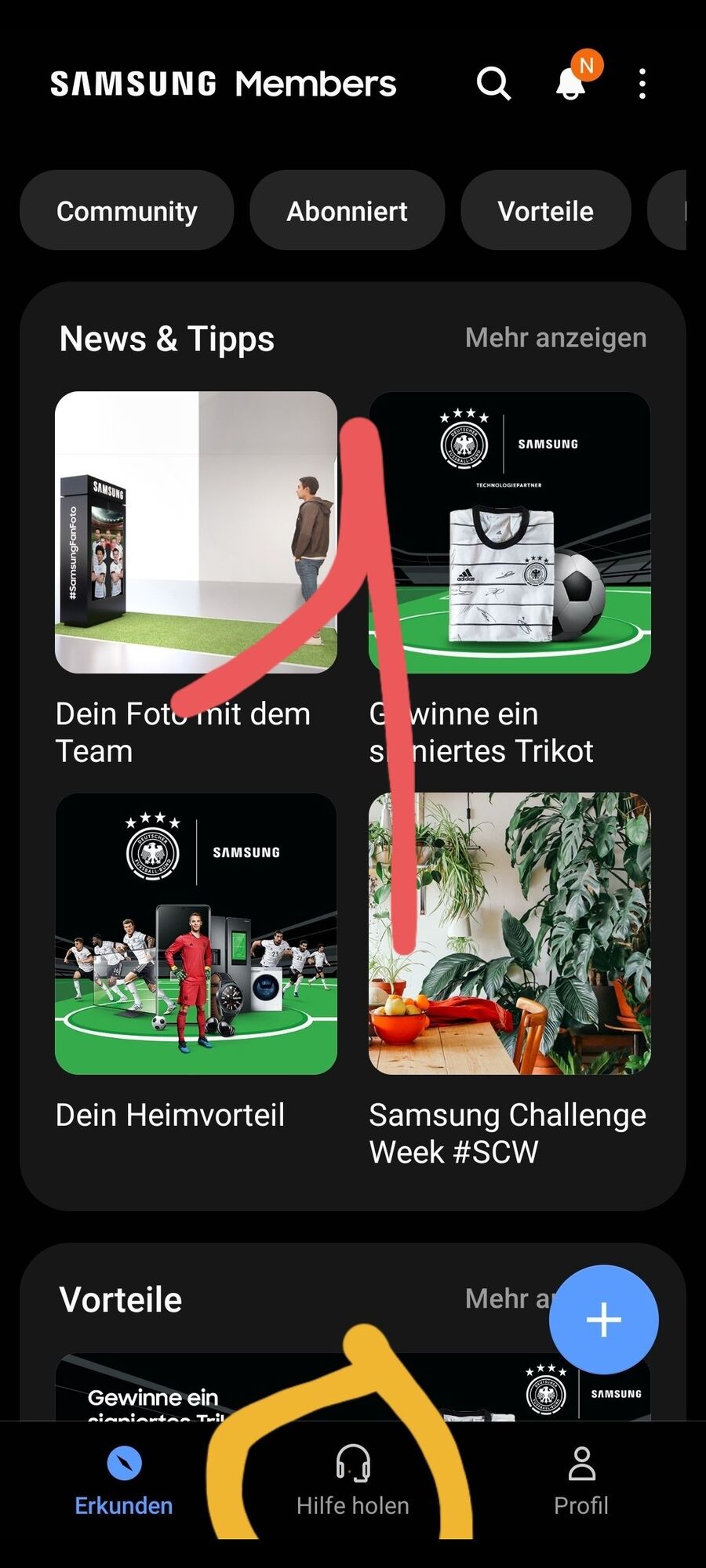The image size is (706, 1568).
Task: Switch to the Hilfe holen tab
Action: [x=353, y=1480]
